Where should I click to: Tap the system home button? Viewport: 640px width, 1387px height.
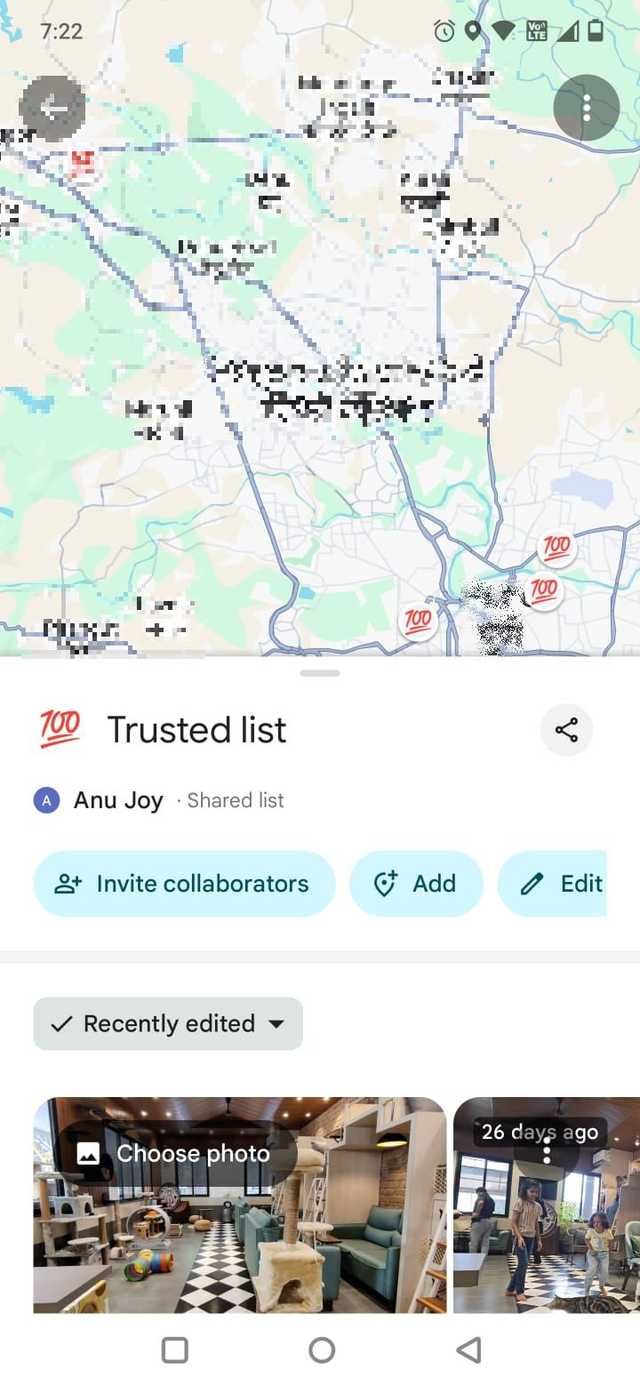pyautogui.click(x=321, y=1351)
